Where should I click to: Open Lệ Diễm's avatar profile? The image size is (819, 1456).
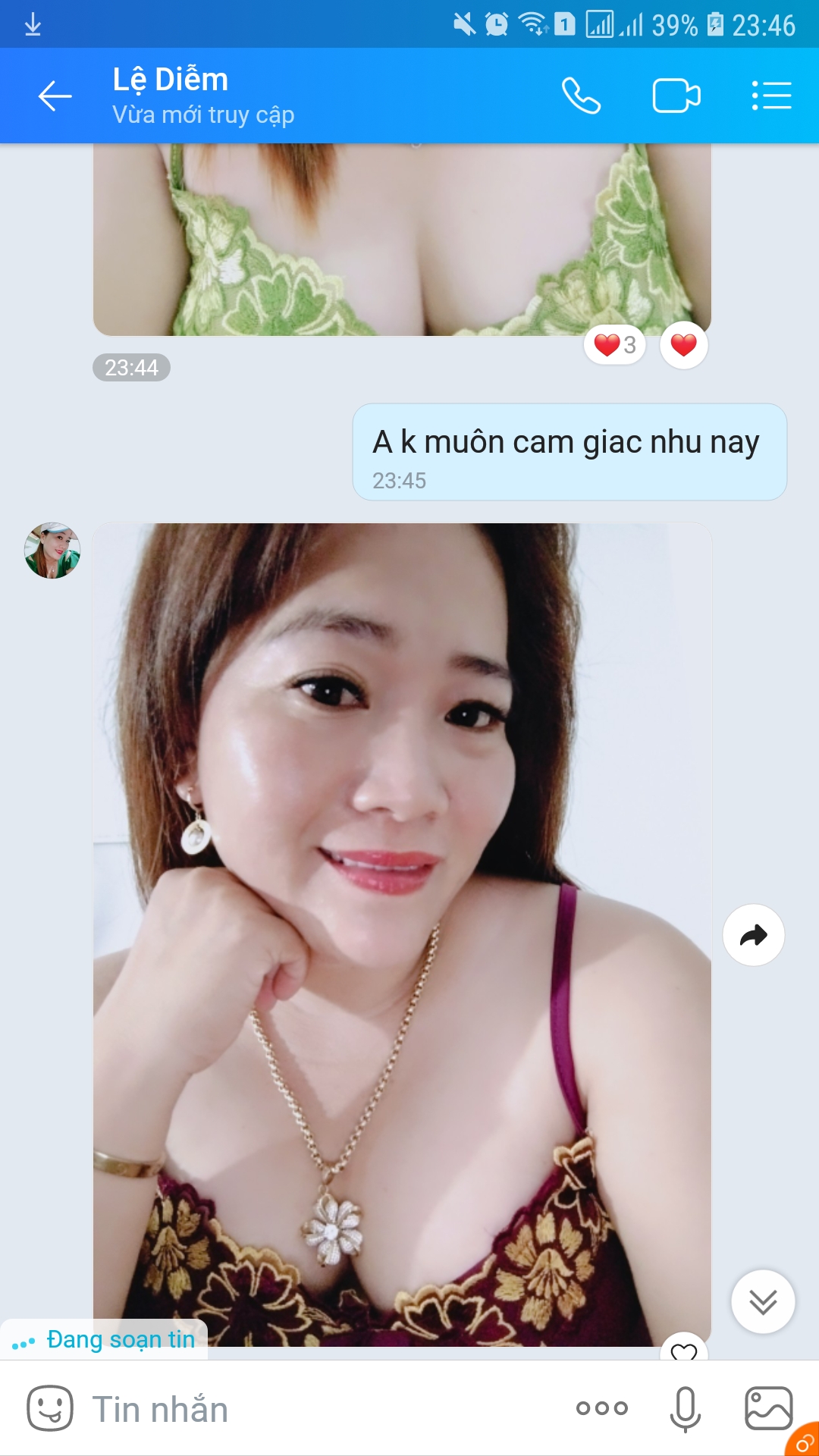52,551
